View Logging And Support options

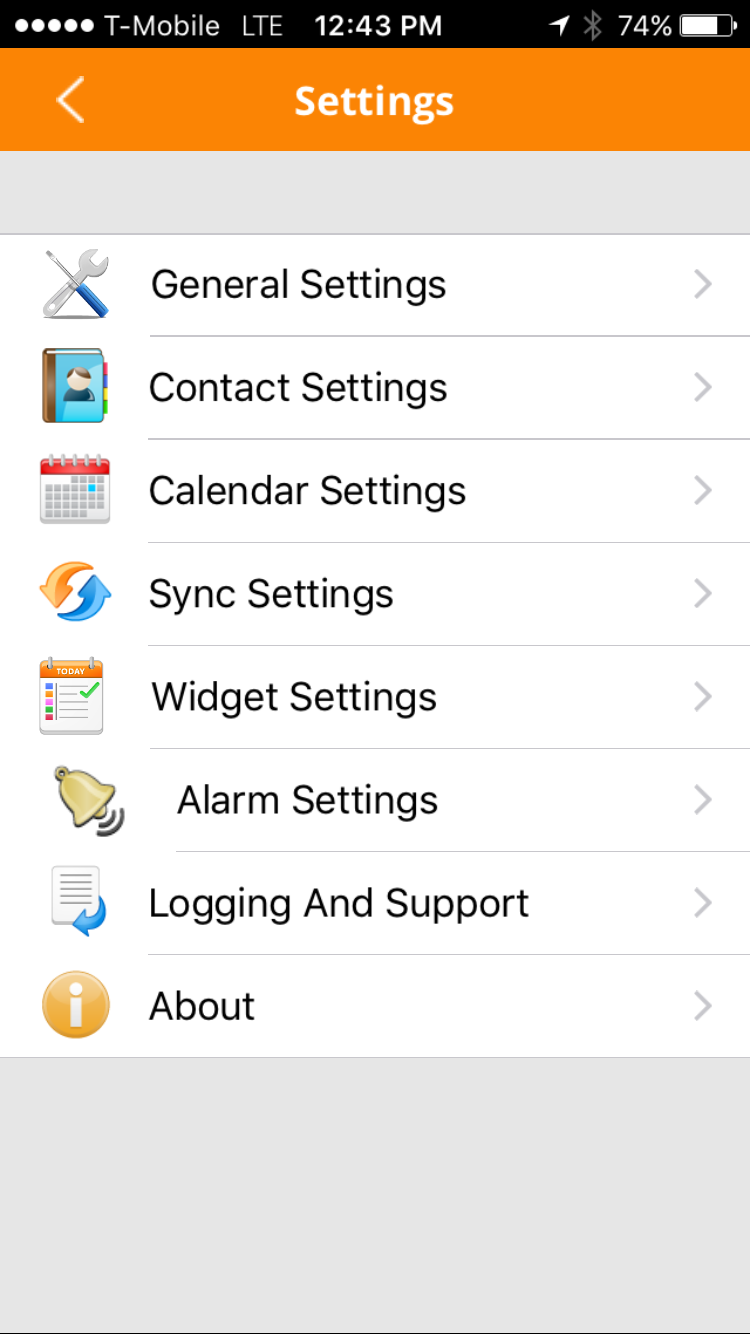coord(375,903)
